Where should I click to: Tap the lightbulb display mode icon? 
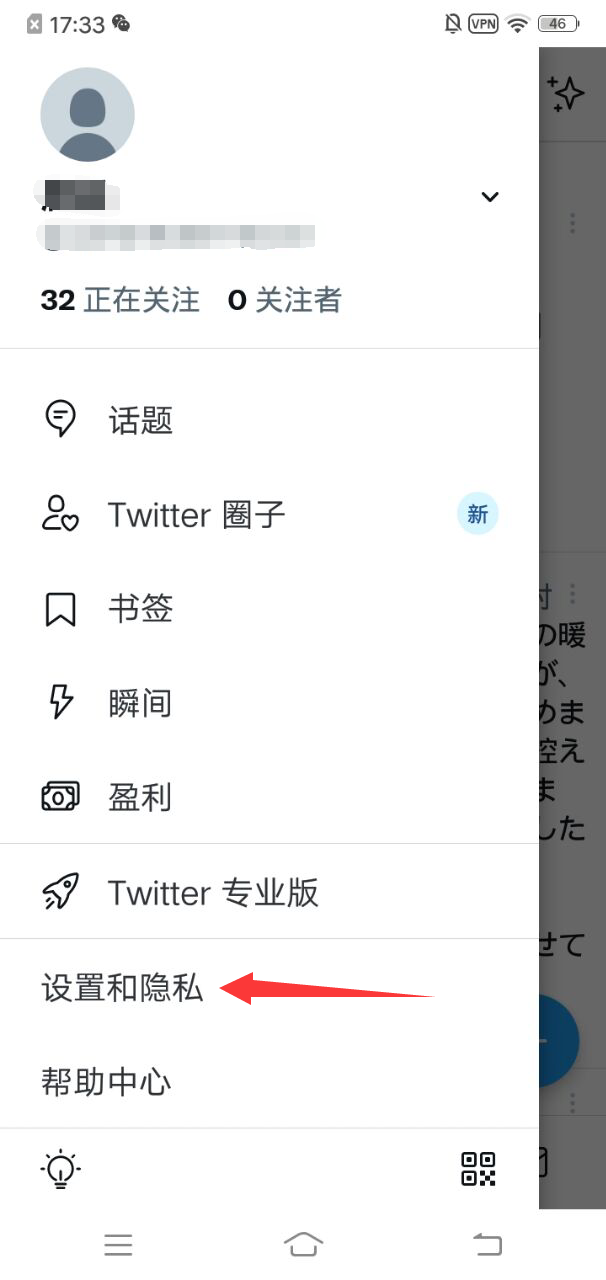(61, 1169)
